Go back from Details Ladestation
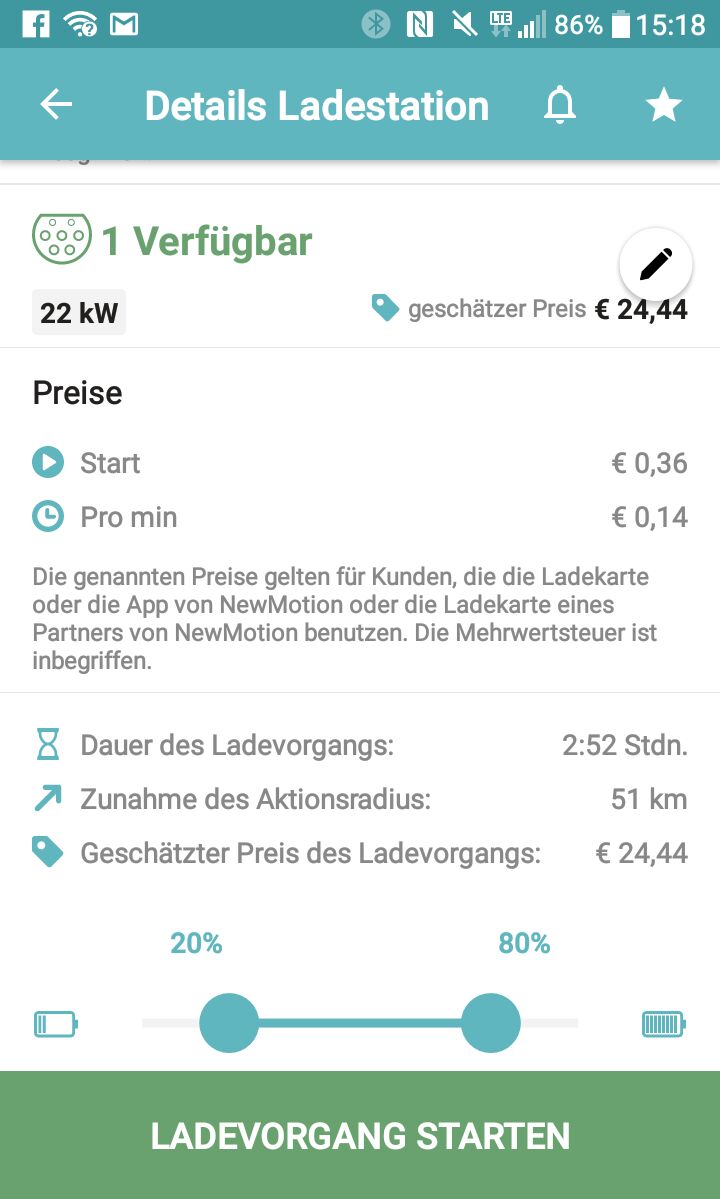This screenshot has width=720, height=1199. [56, 106]
